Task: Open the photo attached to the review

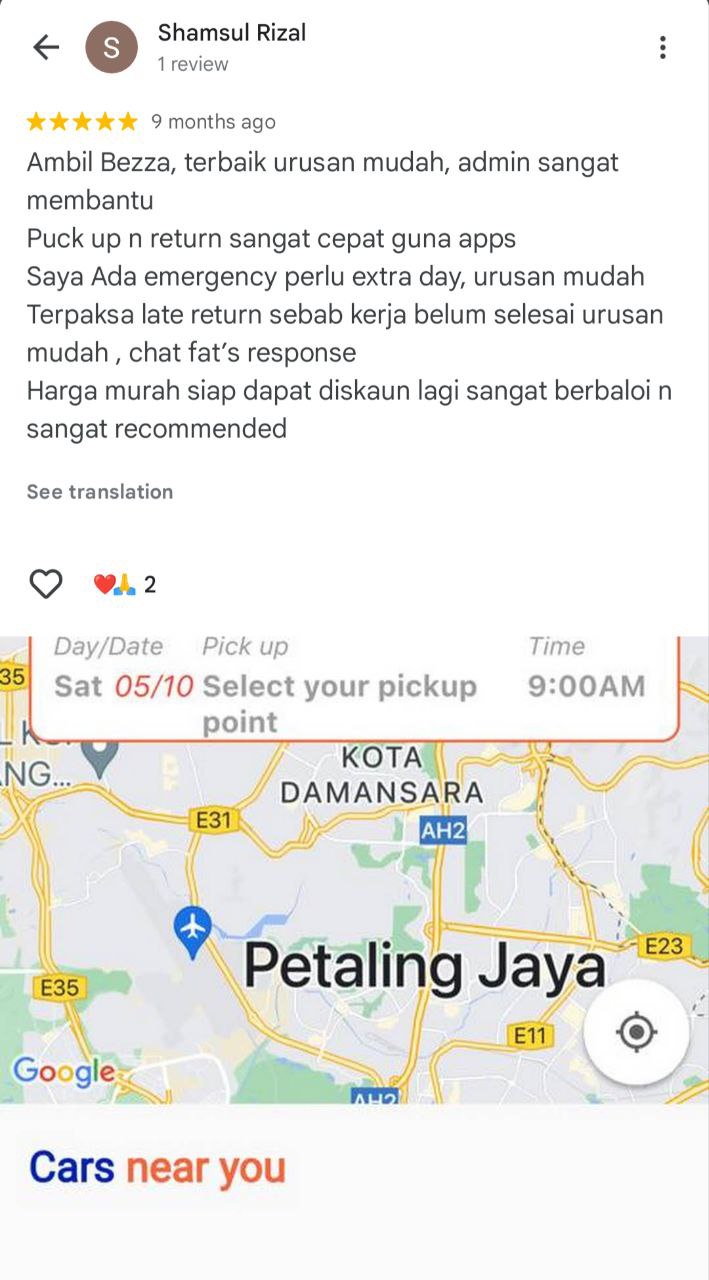Action: pos(354,900)
